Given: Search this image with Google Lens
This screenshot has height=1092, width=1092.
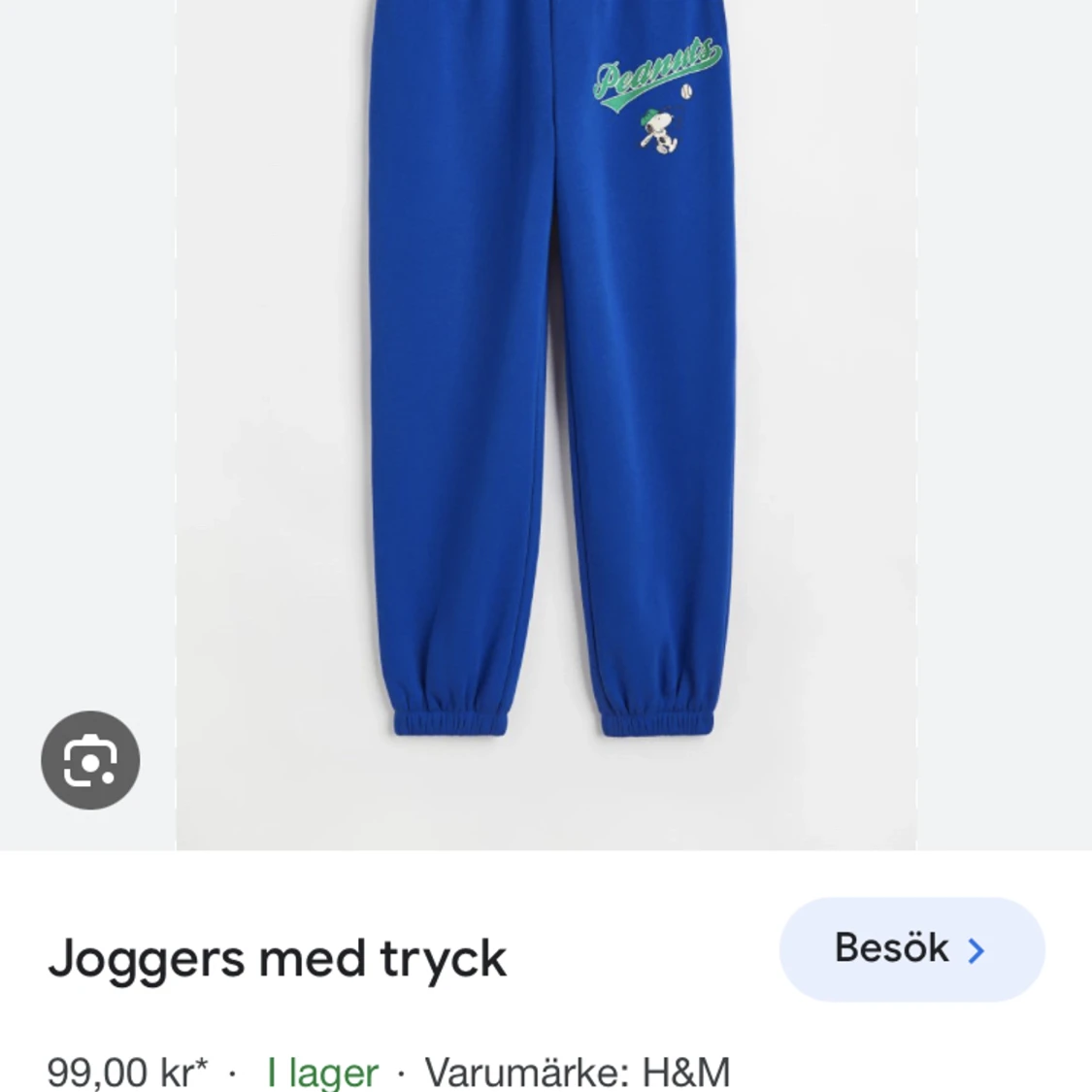Looking at the screenshot, I should (x=90, y=760).
